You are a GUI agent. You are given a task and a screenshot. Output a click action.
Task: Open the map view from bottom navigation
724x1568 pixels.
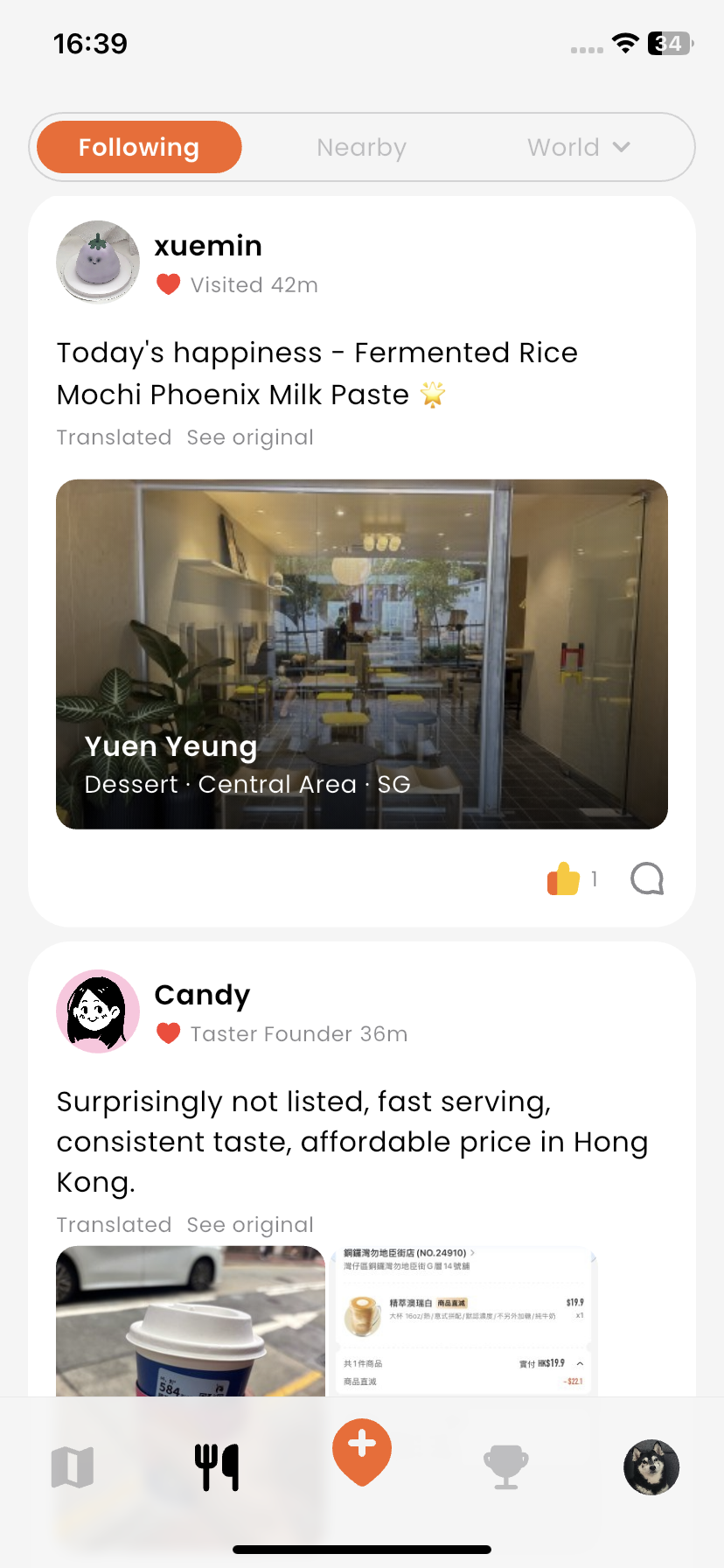(x=73, y=1466)
